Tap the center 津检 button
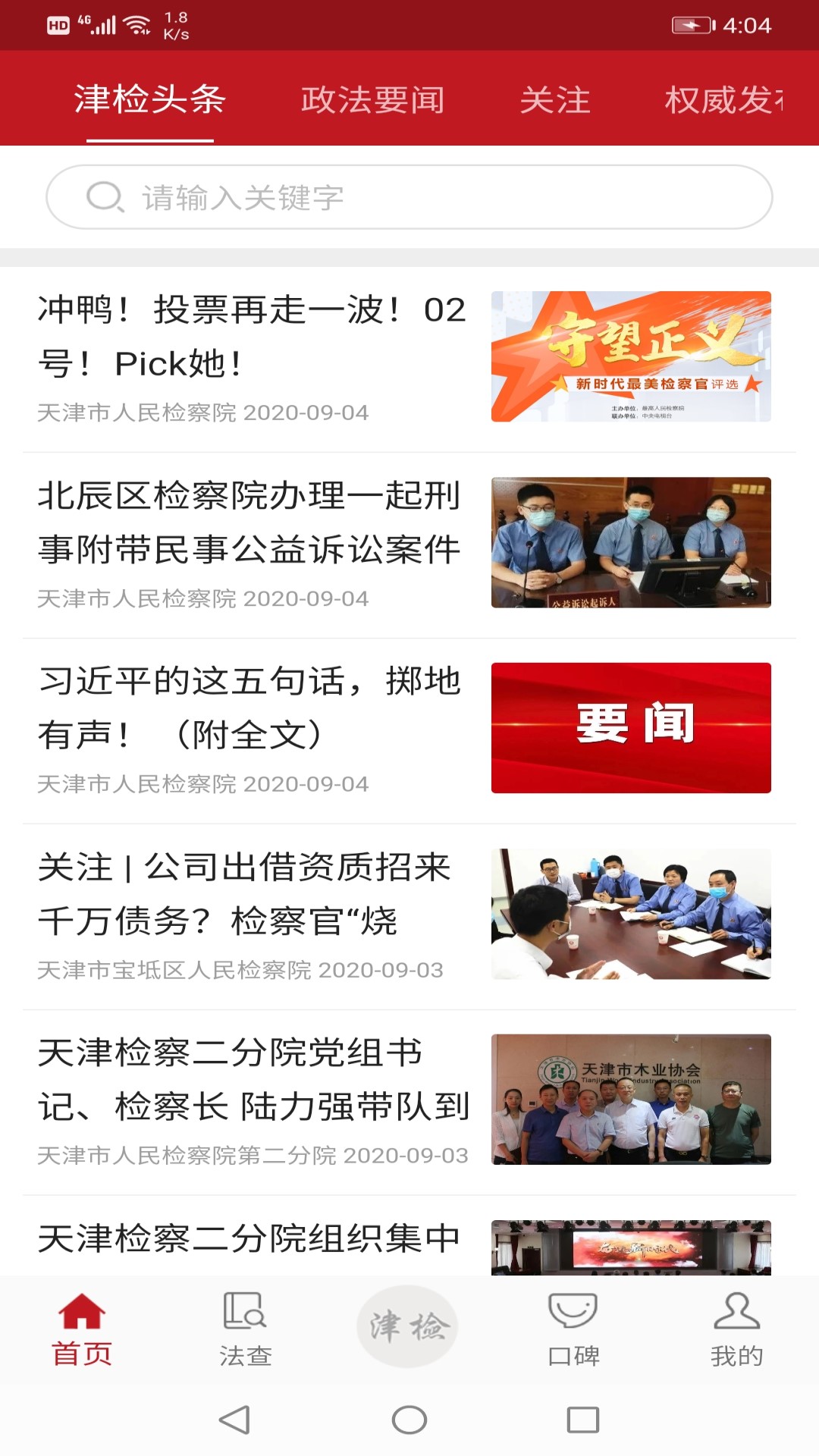 tap(408, 1327)
